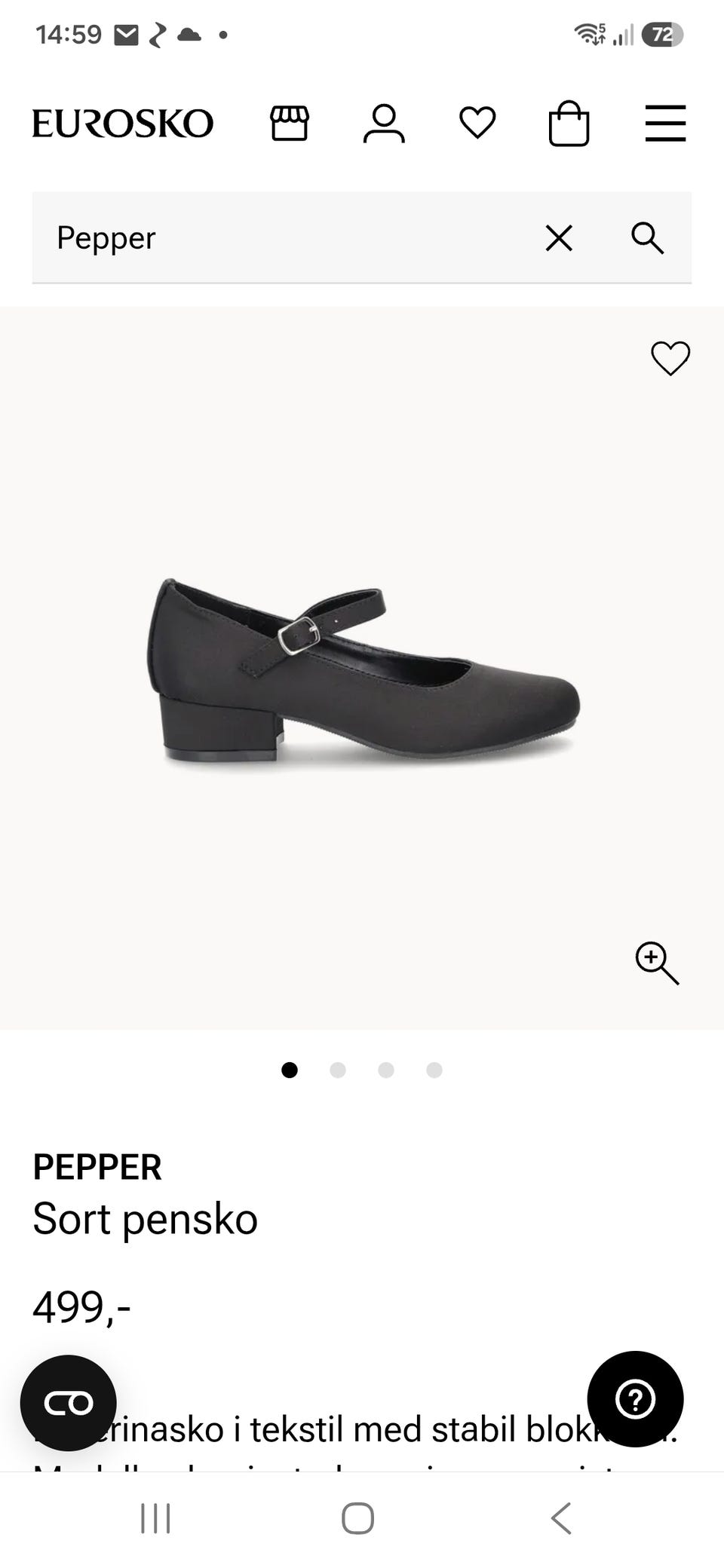This screenshot has width=724, height=1568.
Task: Jump to the fourth image dot
Action: pyautogui.click(x=434, y=1070)
